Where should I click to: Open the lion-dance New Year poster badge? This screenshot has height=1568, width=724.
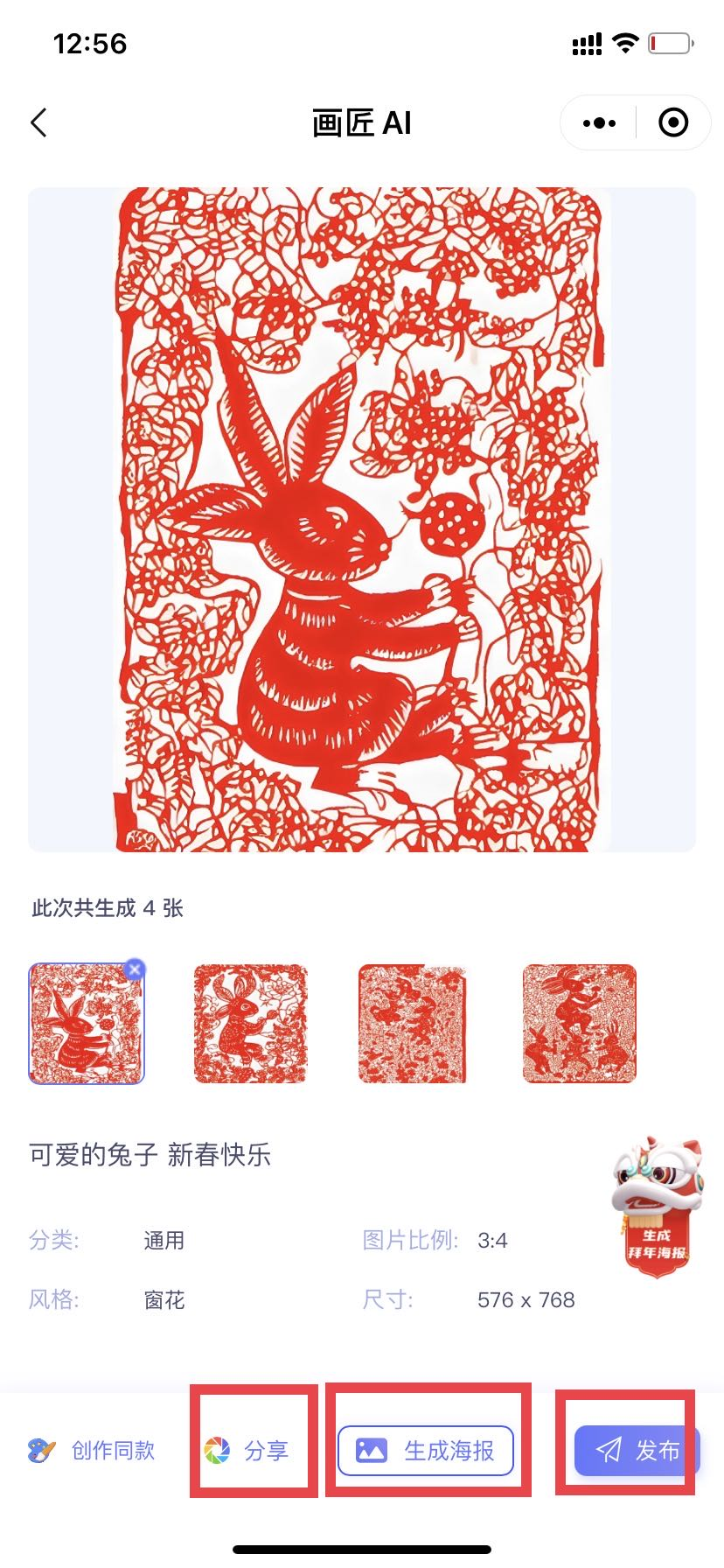click(658, 1207)
